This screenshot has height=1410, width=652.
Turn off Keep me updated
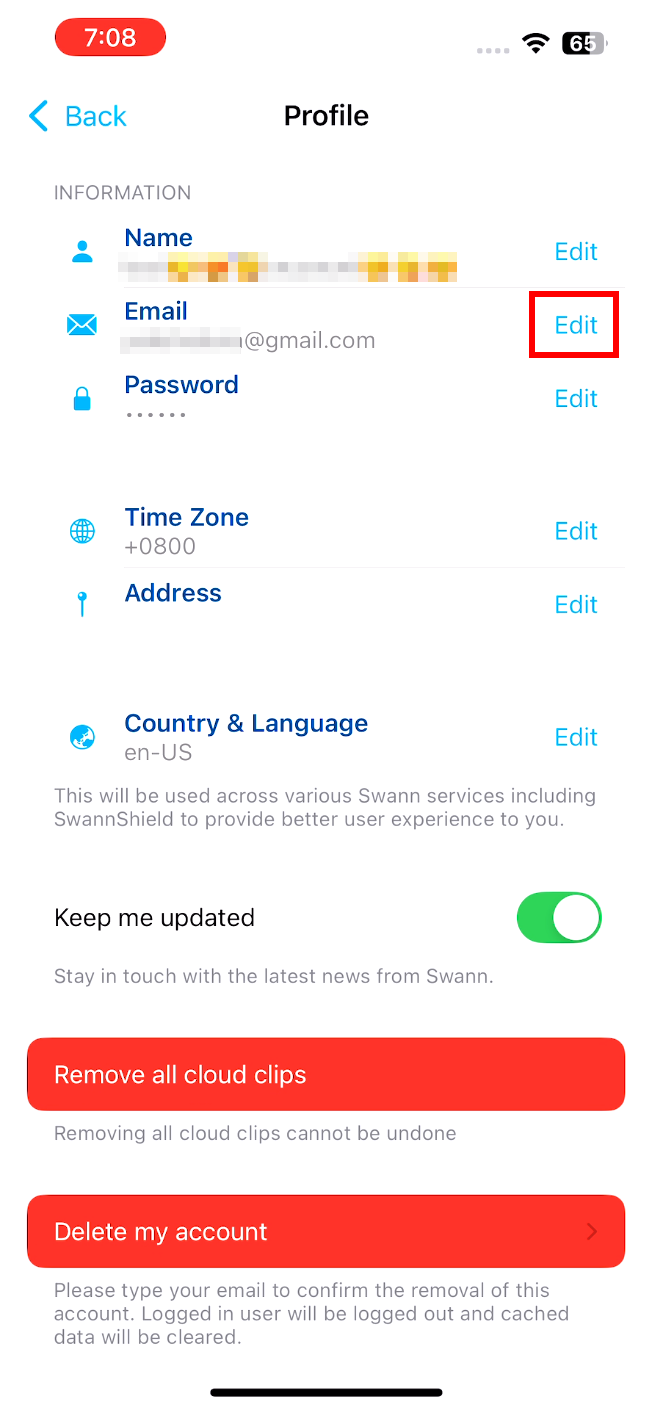pyautogui.click(x=559, y=918)
